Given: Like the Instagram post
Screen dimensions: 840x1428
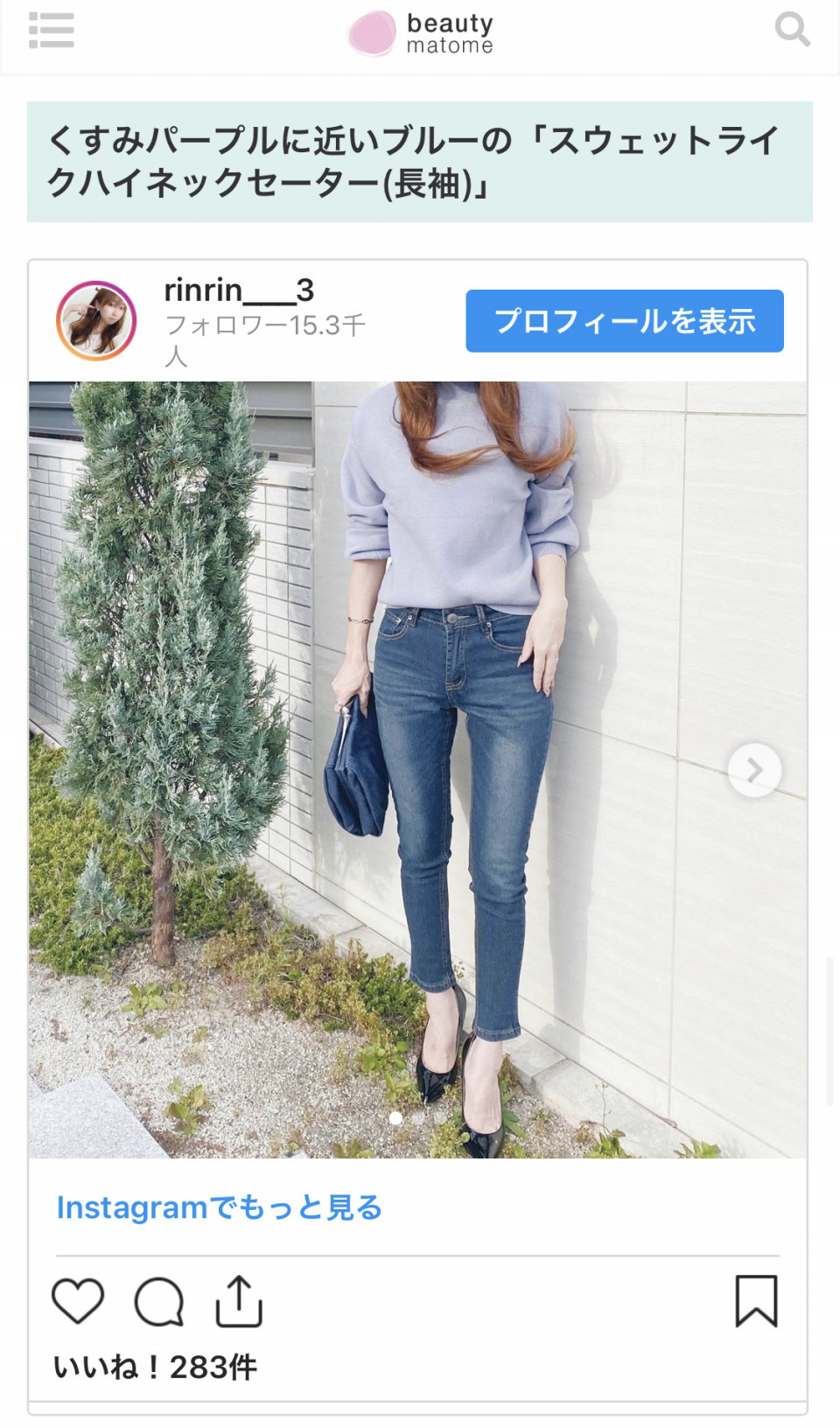Looking at the screenshot, I should click(78, 1301).
